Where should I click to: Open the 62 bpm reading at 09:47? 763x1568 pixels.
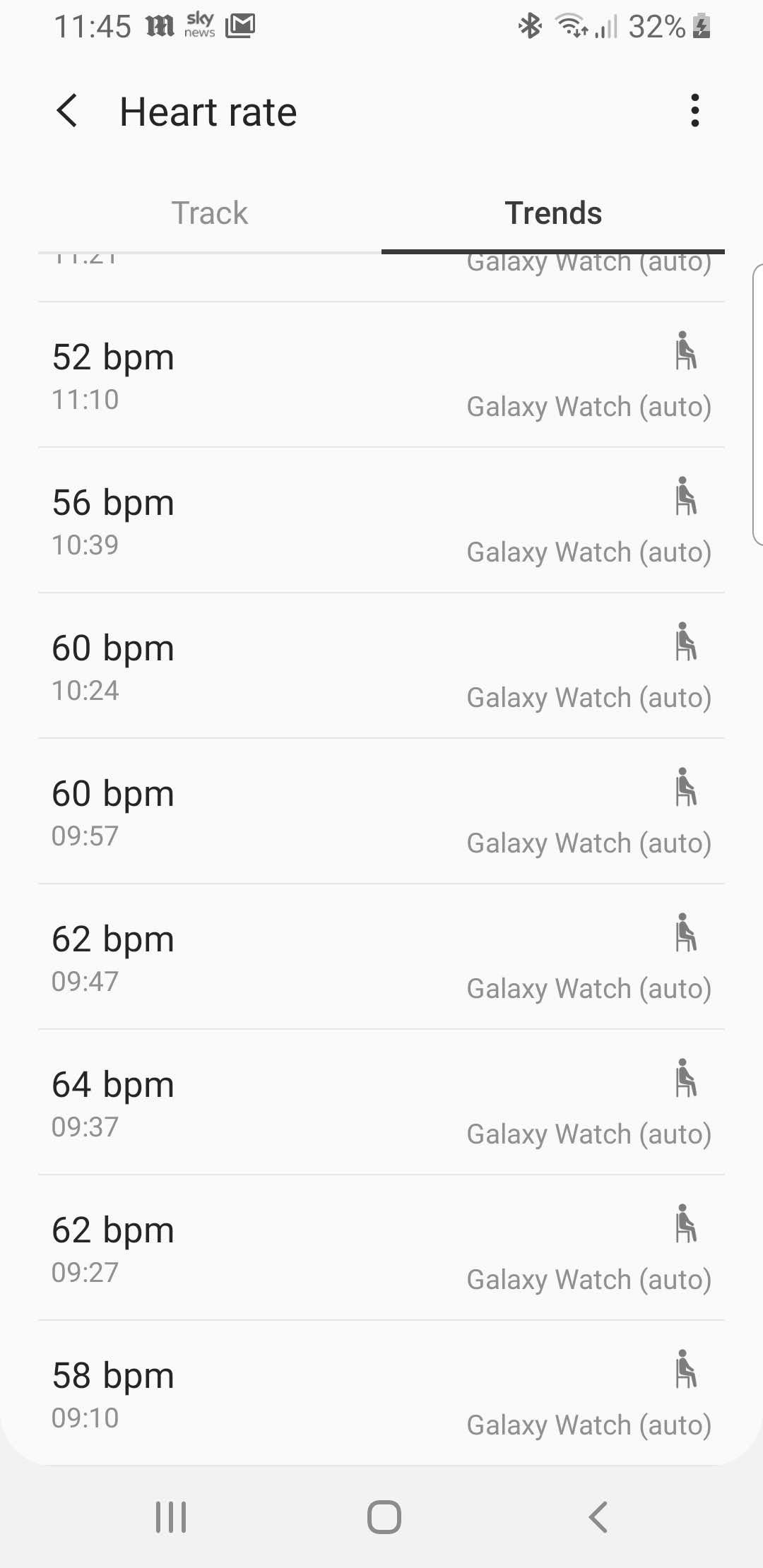tap(381, 957)
